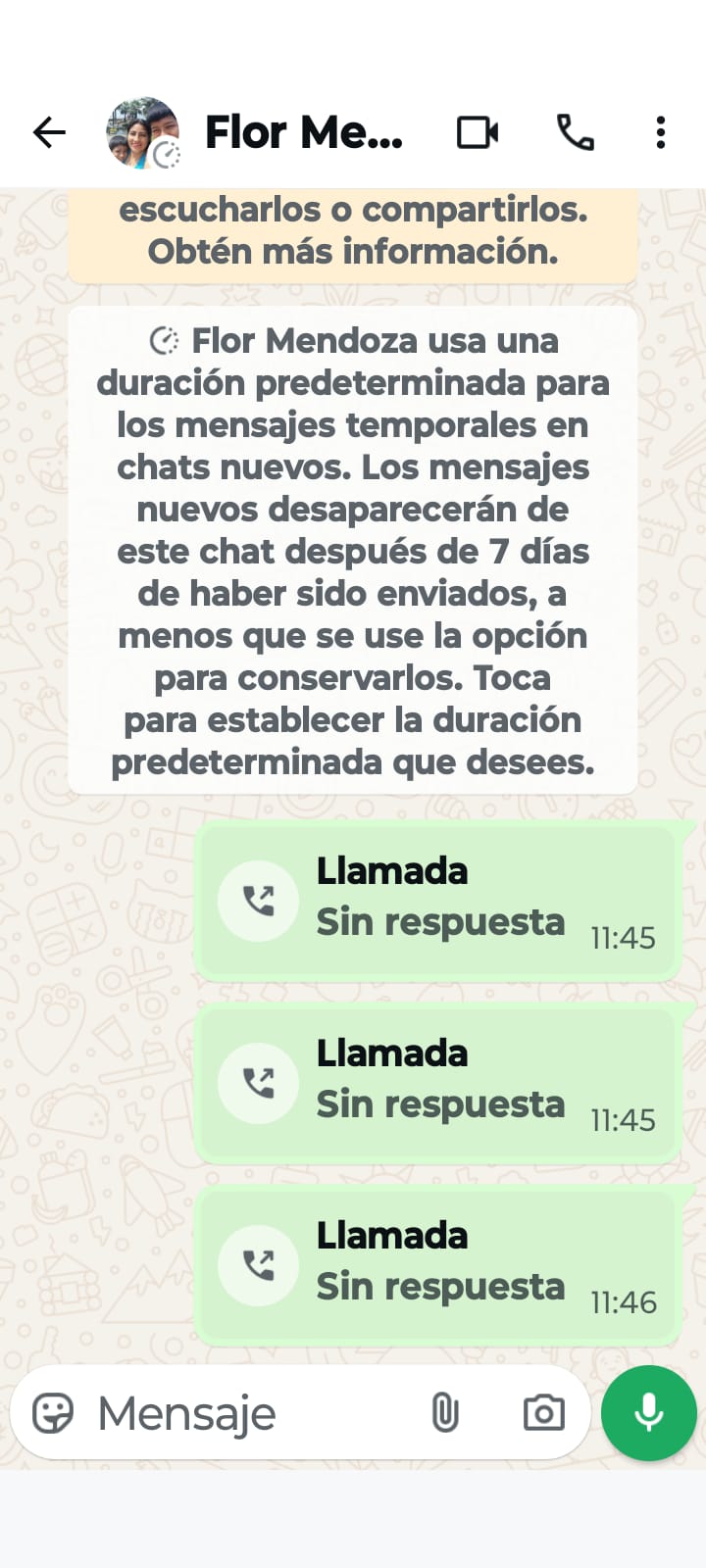Record a voice message with the microphone
This screenshot has height=1568, width=706.
649,1413
